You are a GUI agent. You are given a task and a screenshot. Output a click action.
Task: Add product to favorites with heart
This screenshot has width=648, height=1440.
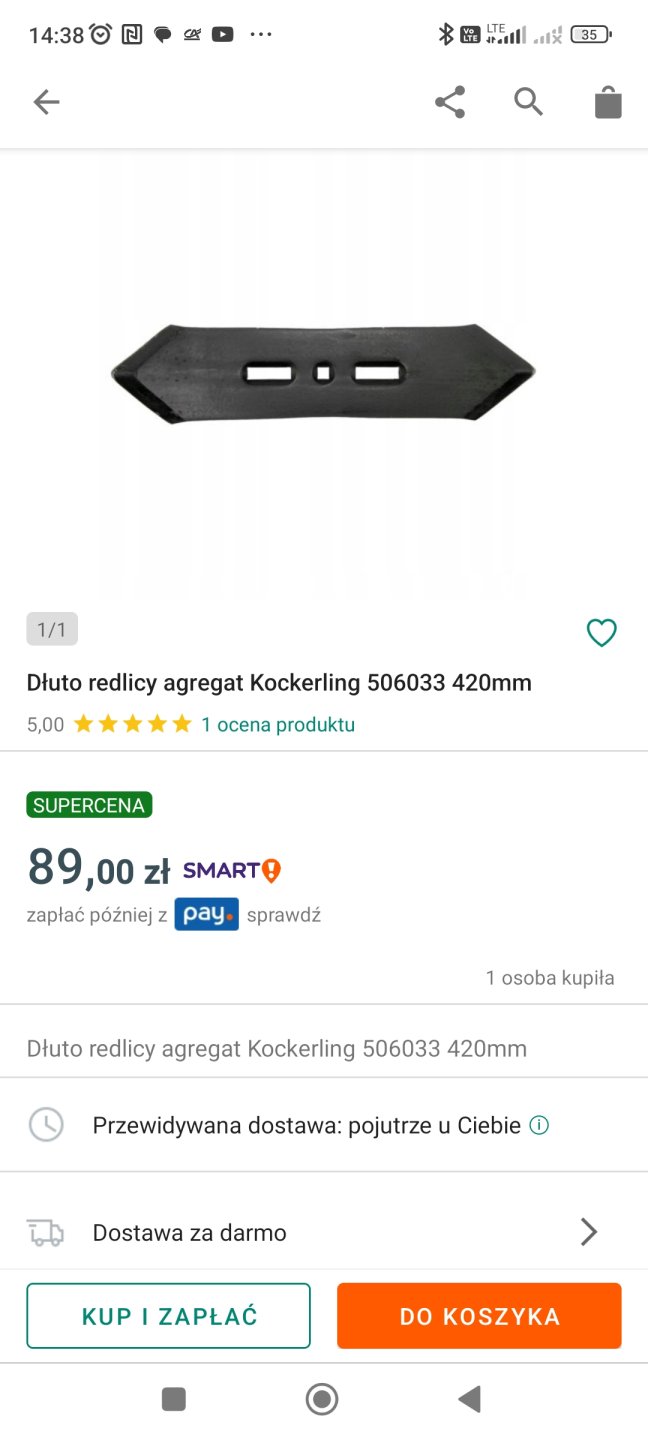click(601, 633)
